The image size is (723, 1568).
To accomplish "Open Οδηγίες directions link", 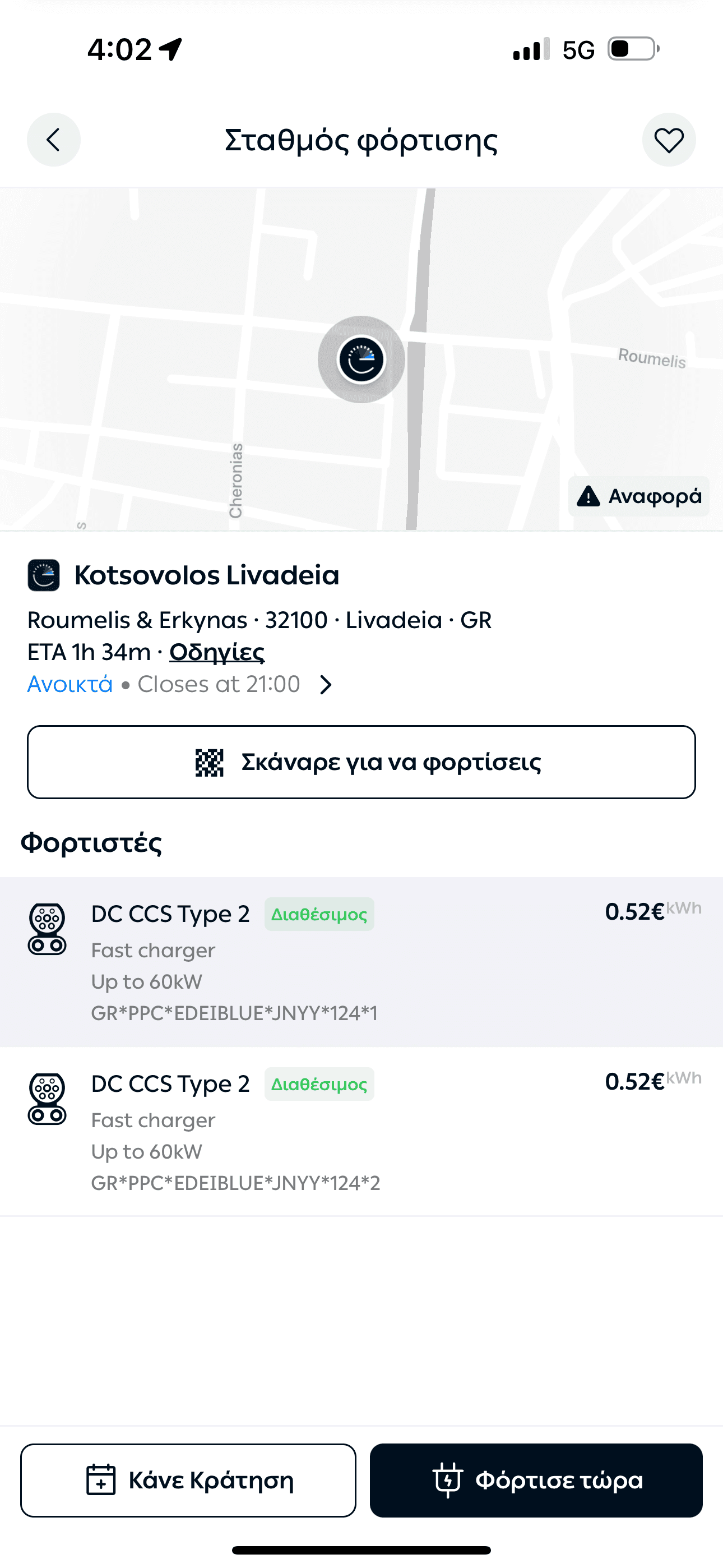I will tap(217, 652).
